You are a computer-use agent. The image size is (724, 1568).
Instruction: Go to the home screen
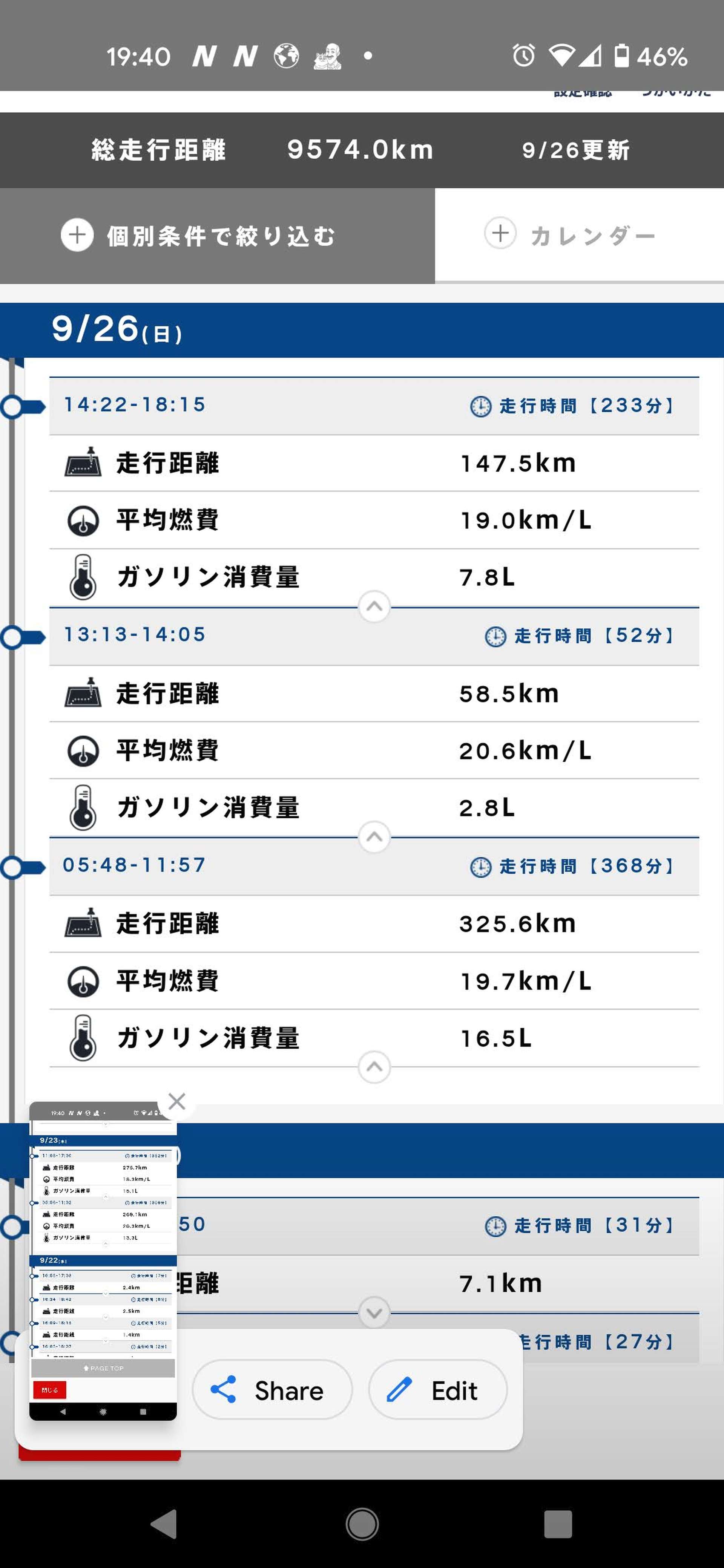coord(362,1524)
